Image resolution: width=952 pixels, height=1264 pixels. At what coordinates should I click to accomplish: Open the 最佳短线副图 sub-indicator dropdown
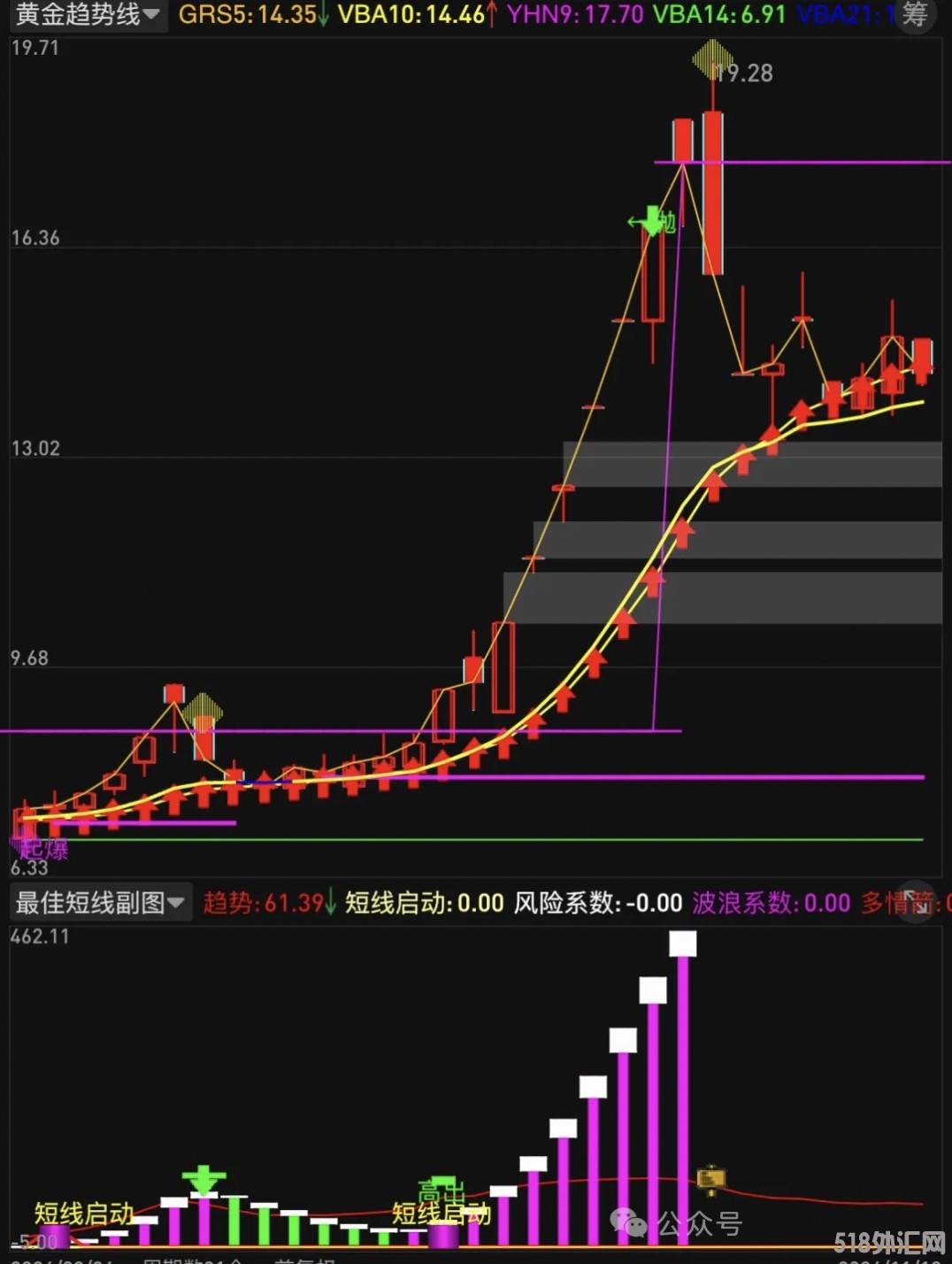(x=100, y=903)
